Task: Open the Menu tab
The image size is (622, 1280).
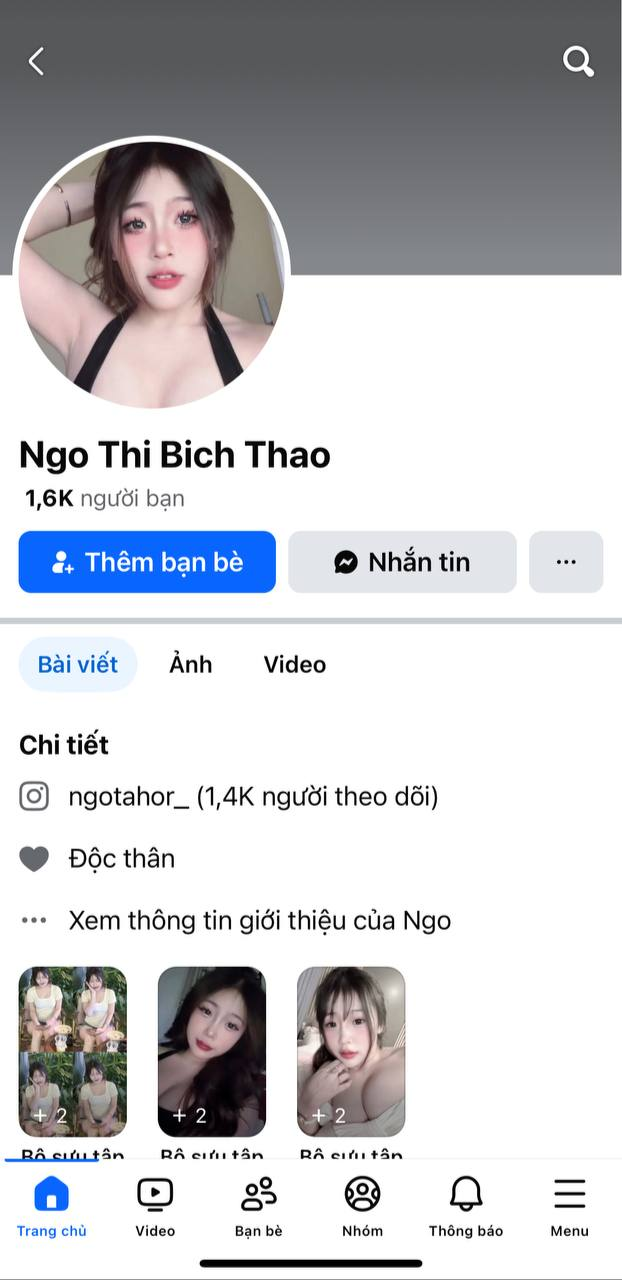Action: coord(569,1206)
